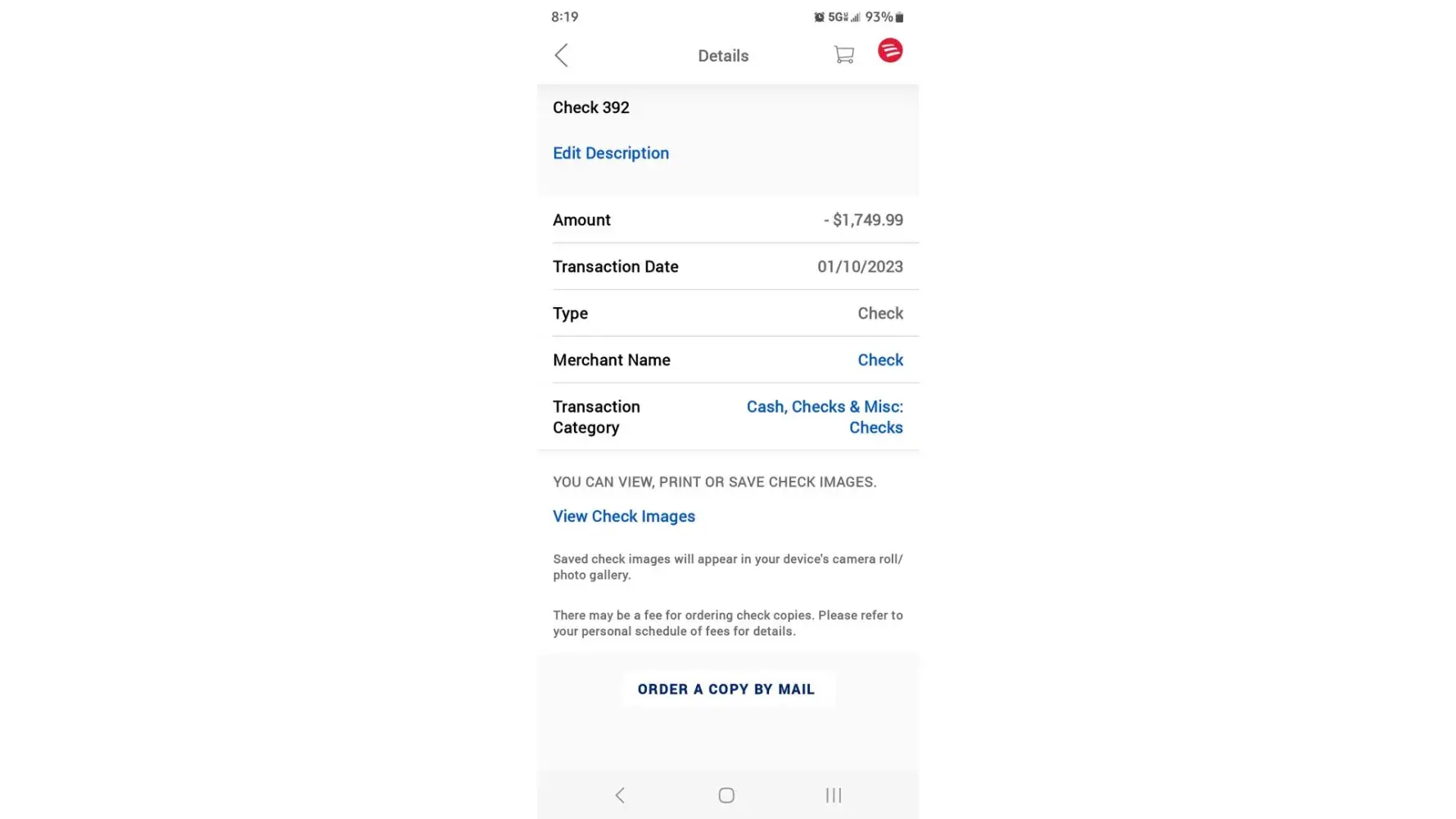Change the Cash, Checks & Misc category
The image size is (1456, 819).
[x=824, y=417]
